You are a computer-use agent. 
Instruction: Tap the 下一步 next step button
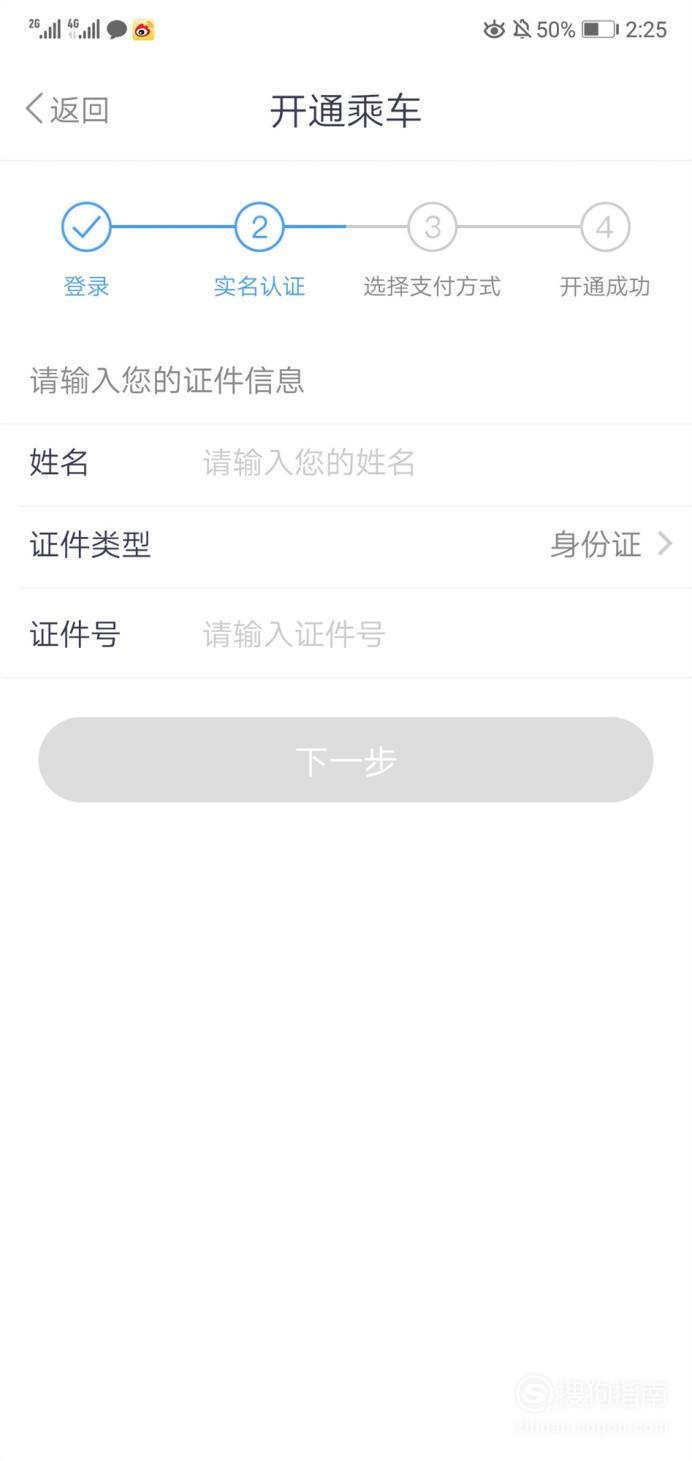tap(346, 760)
